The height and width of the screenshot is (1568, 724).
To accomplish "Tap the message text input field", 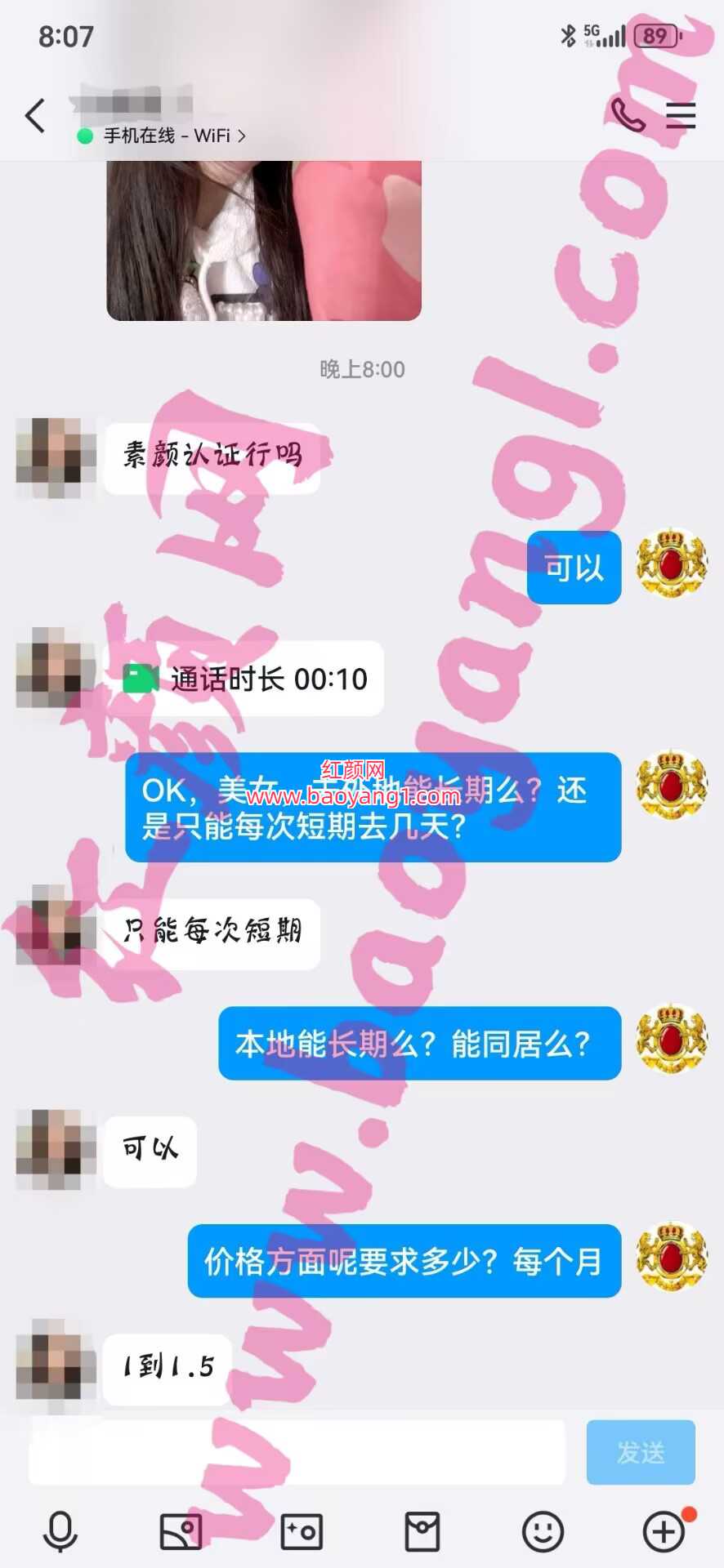I will pos(297,1452).
